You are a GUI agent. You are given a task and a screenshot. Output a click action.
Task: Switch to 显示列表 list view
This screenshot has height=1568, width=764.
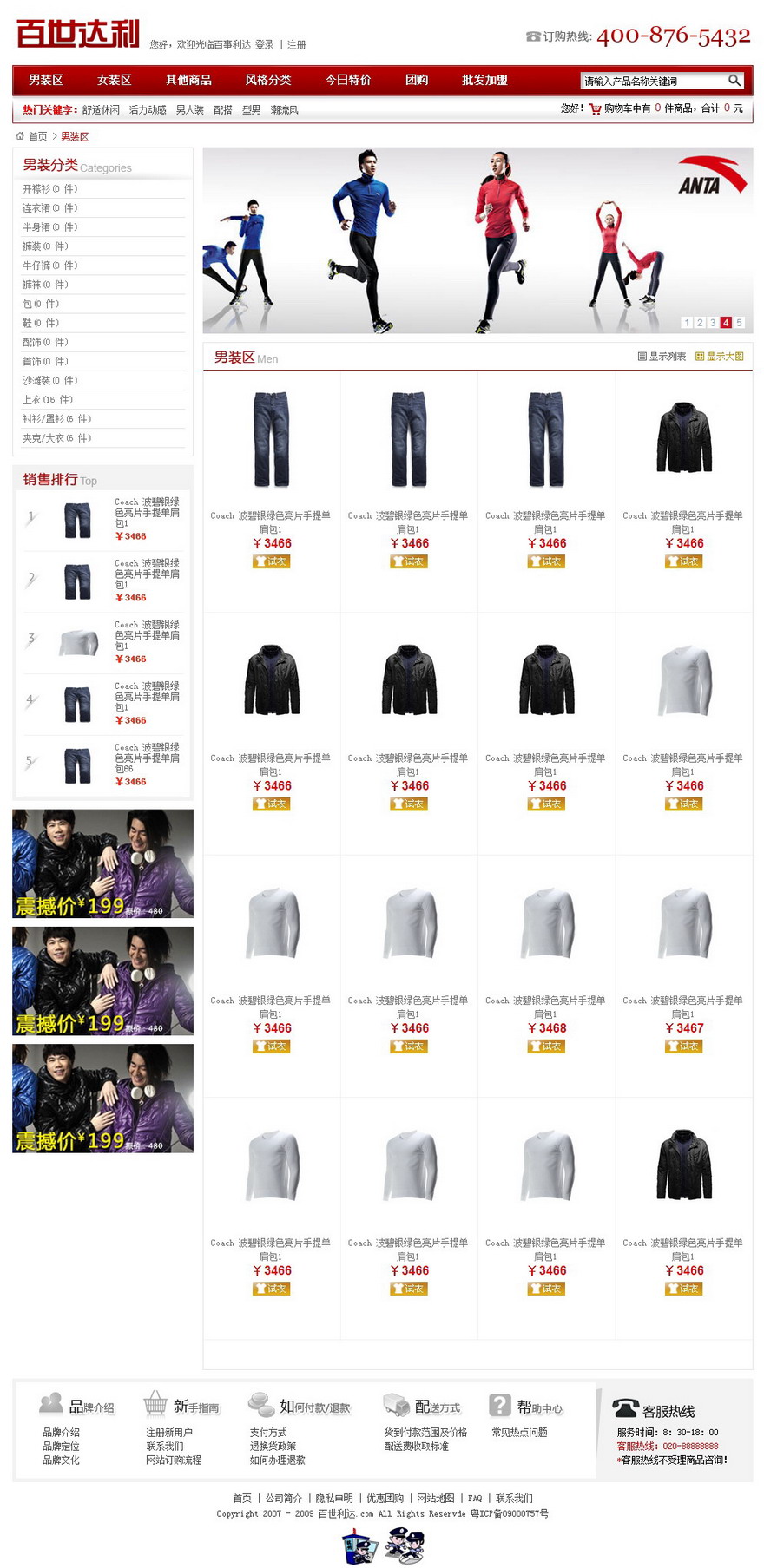(662, 357)
